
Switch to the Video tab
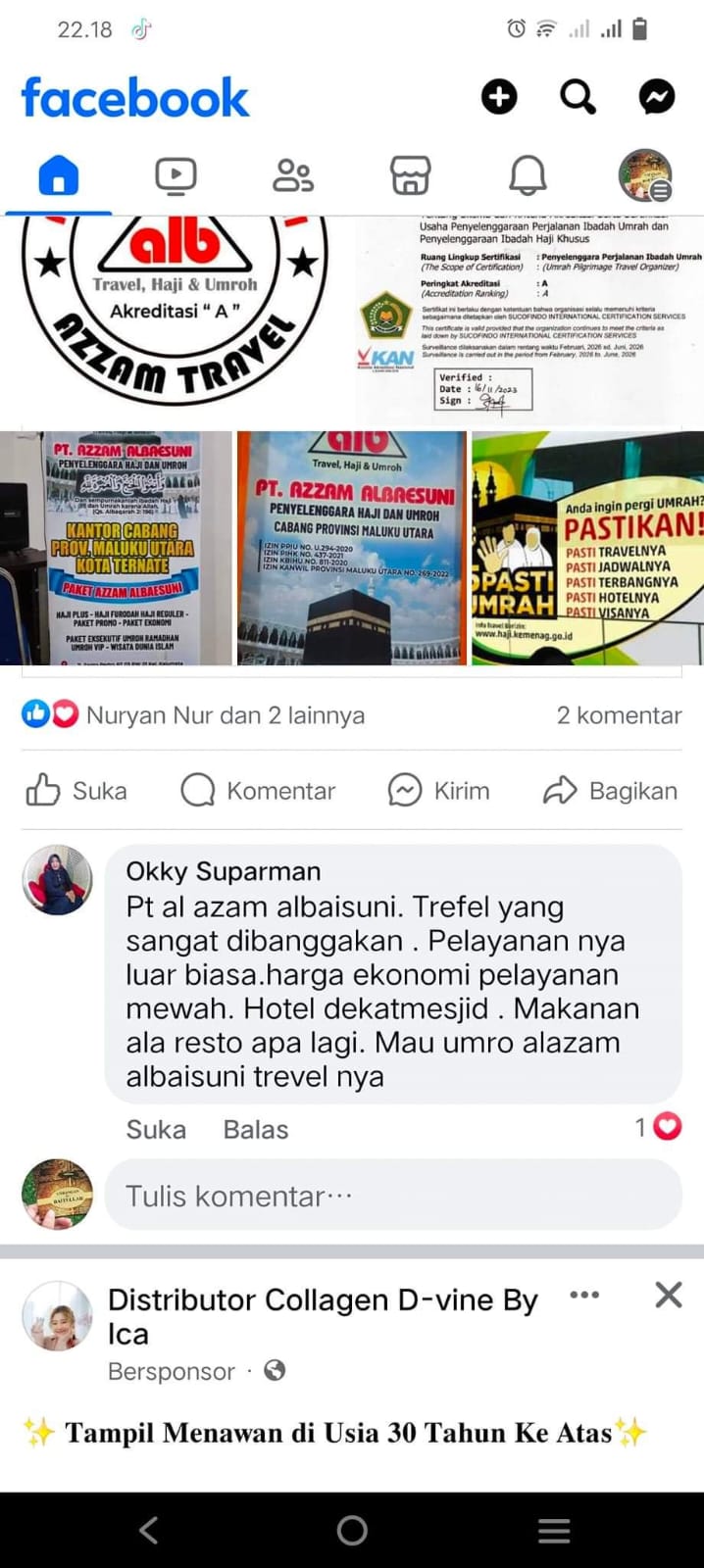tap(176, 176)
